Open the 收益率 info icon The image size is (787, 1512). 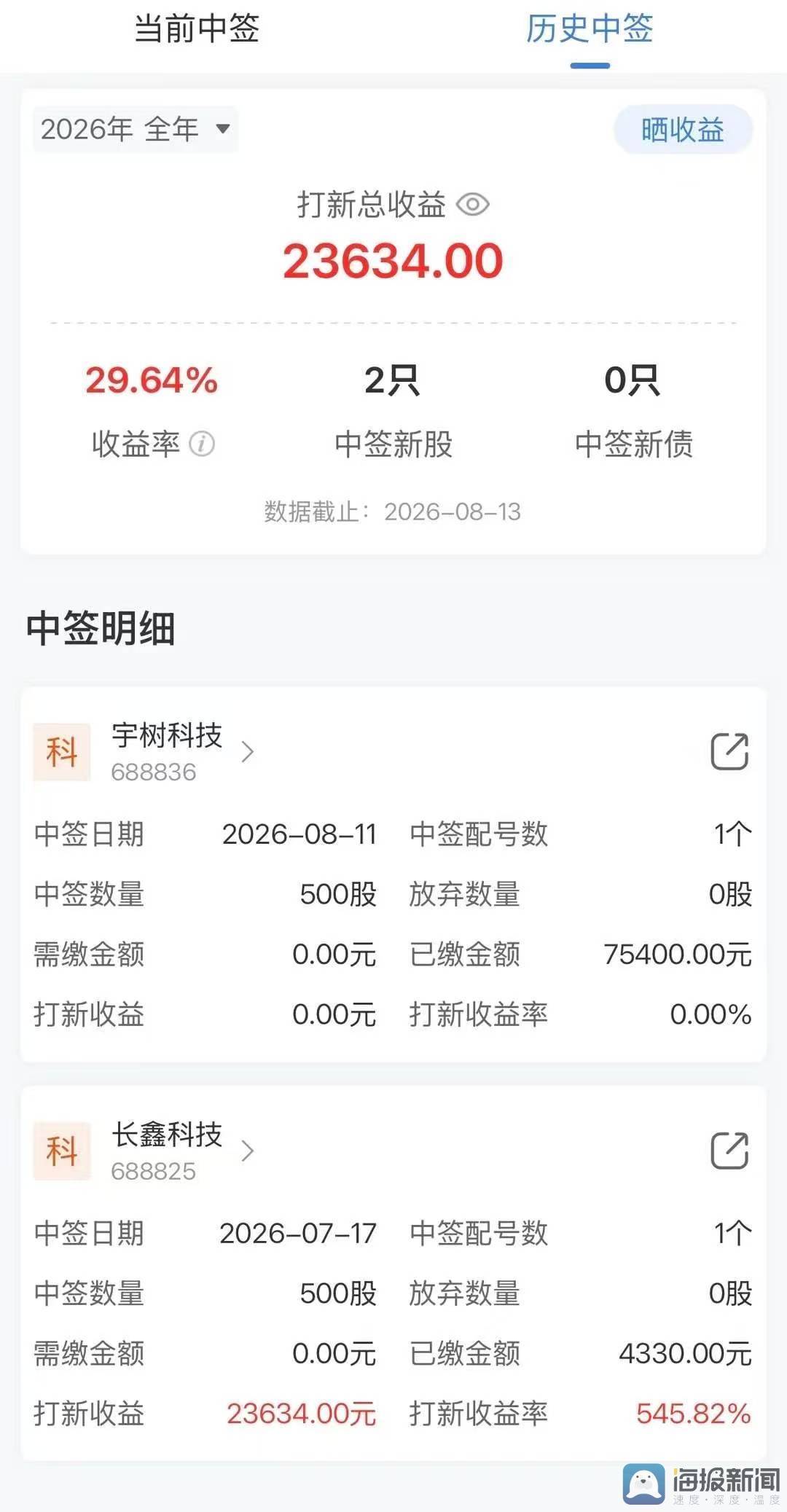coord(202,443)
